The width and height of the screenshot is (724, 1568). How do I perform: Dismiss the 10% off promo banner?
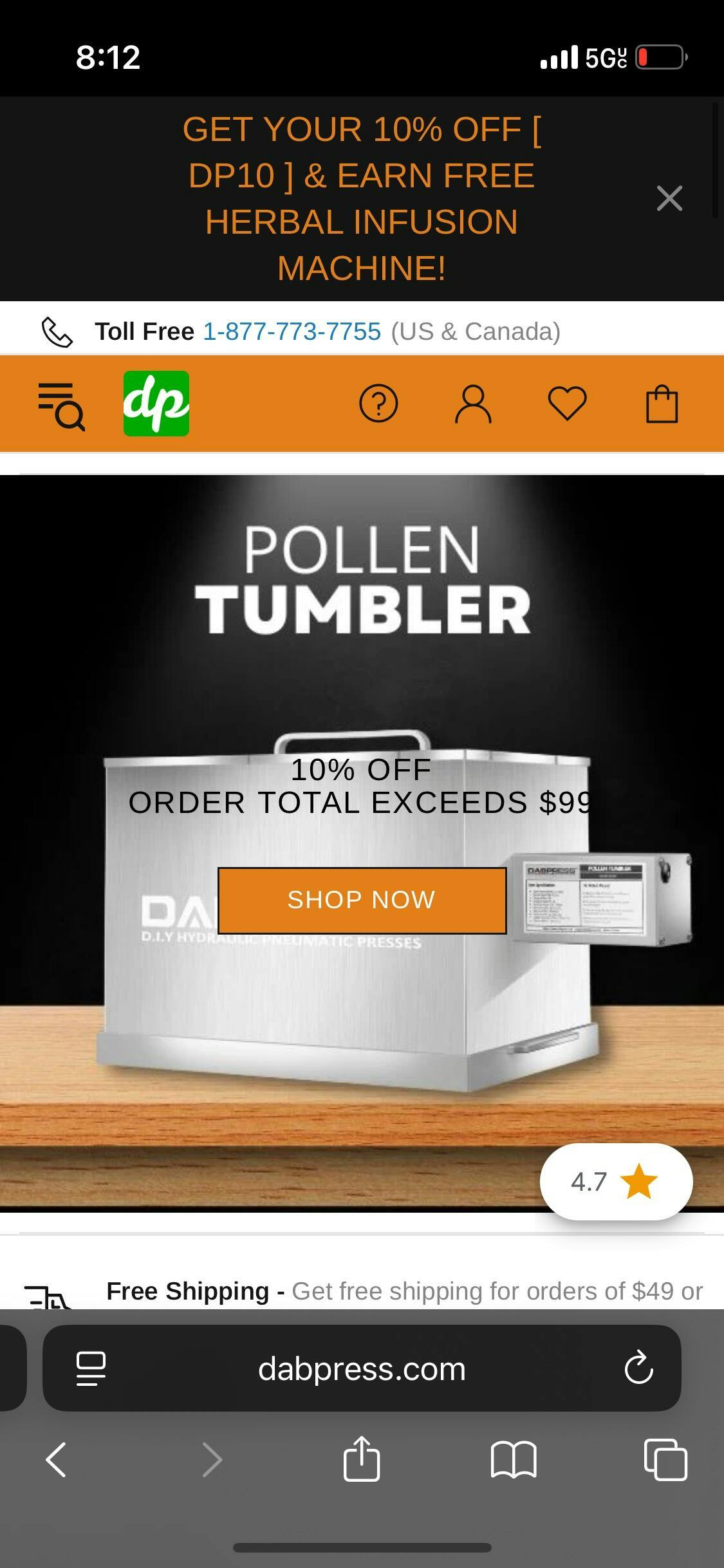pos(669,198)
